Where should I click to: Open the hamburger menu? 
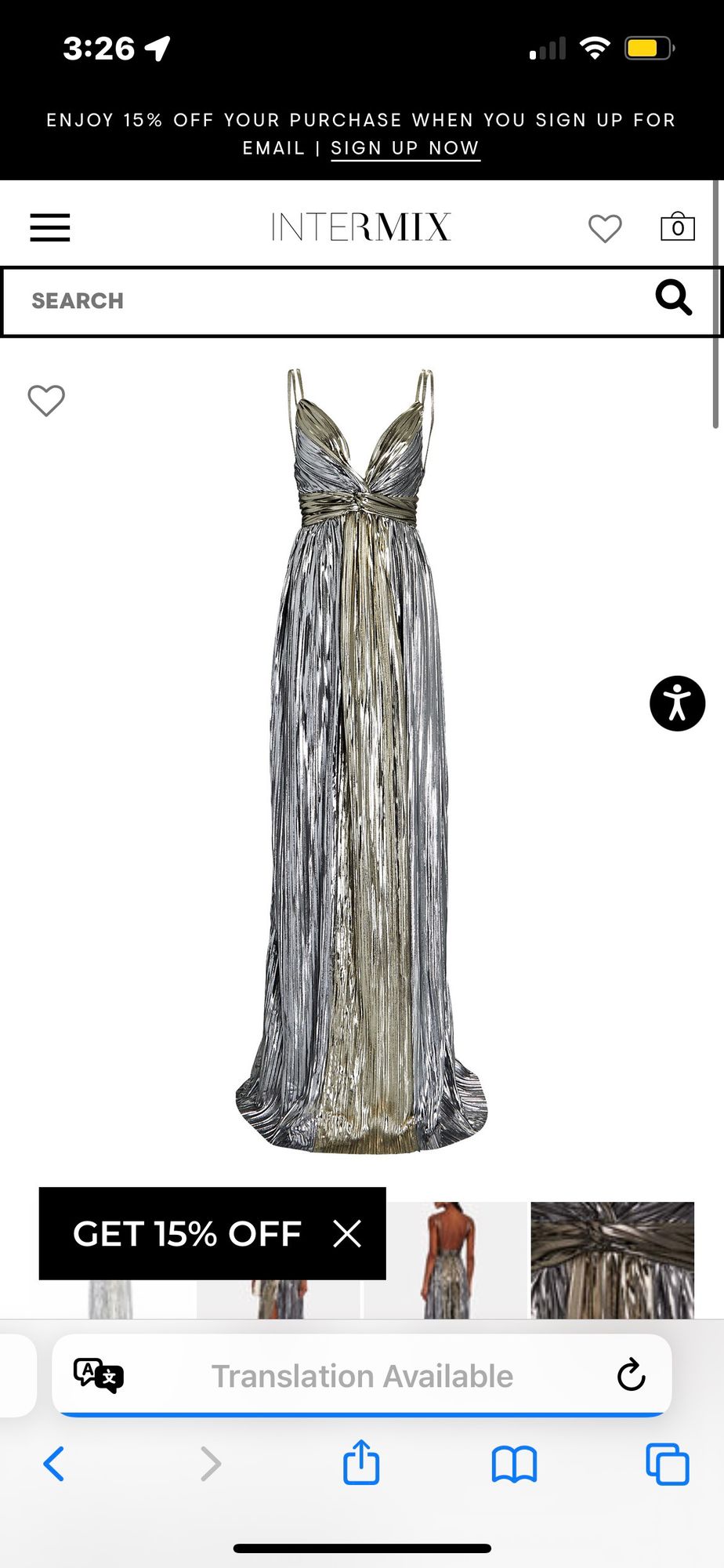pos(50,227)
